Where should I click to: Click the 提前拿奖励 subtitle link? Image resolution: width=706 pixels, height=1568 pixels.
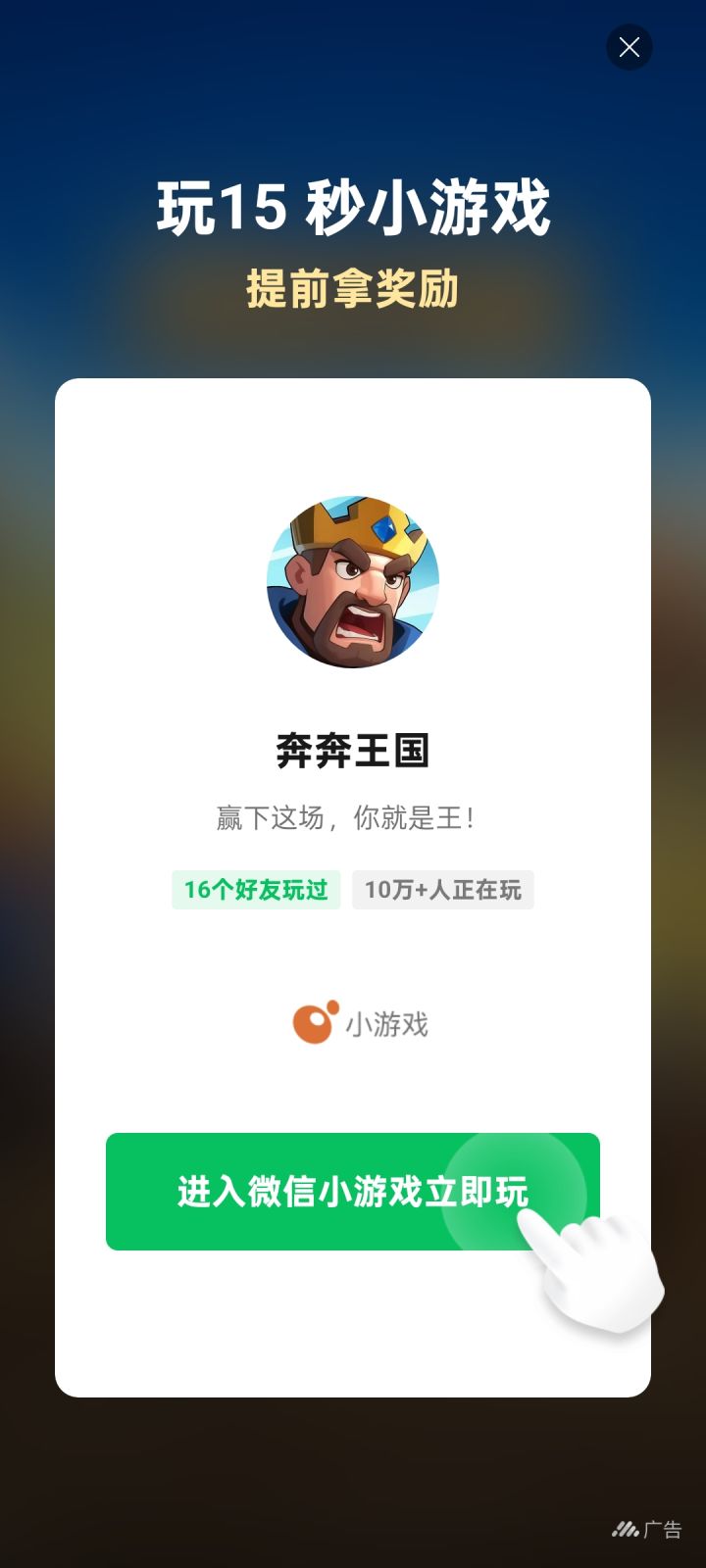pyautogui.click(x=353, y=288)
